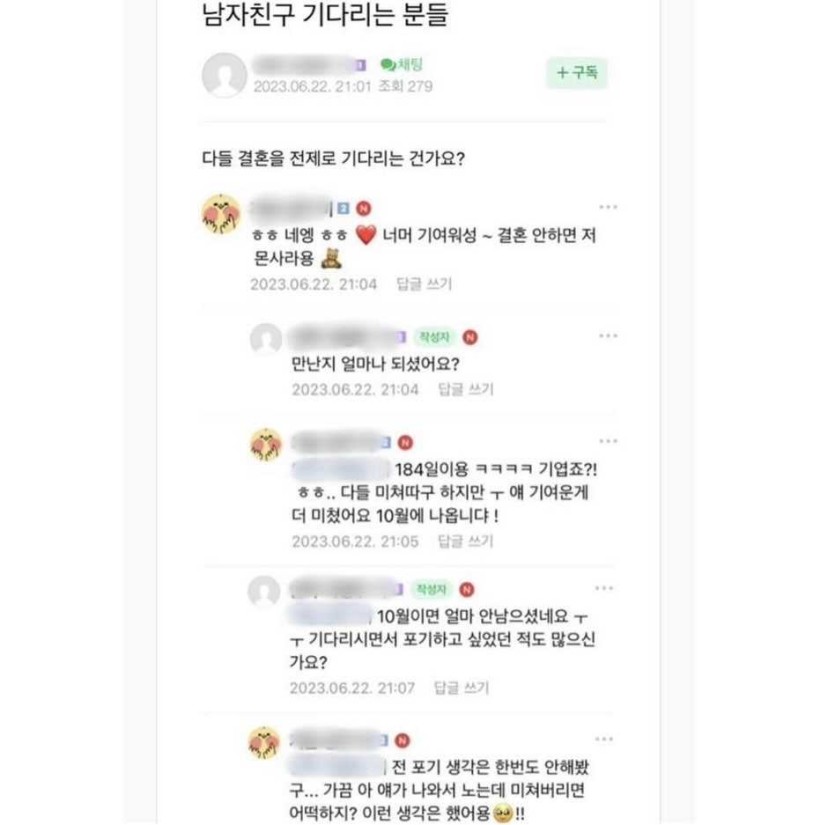This screenshot has width=835, height=825.
Task: Start a chat via 채팅 link
Action: [x=403, y=65]
